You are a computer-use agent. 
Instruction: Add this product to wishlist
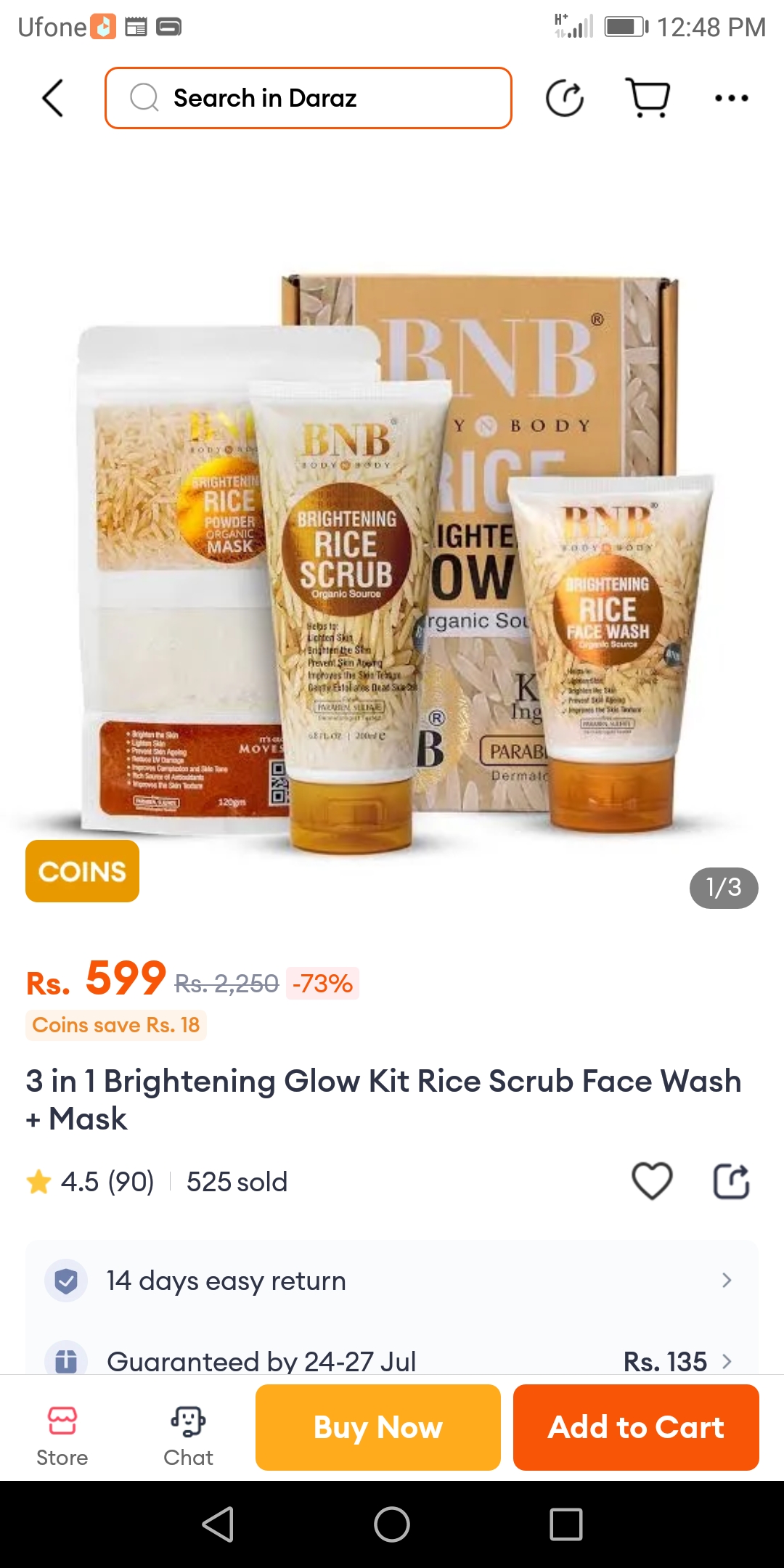pyautogui.click(x=652, y=1181)
